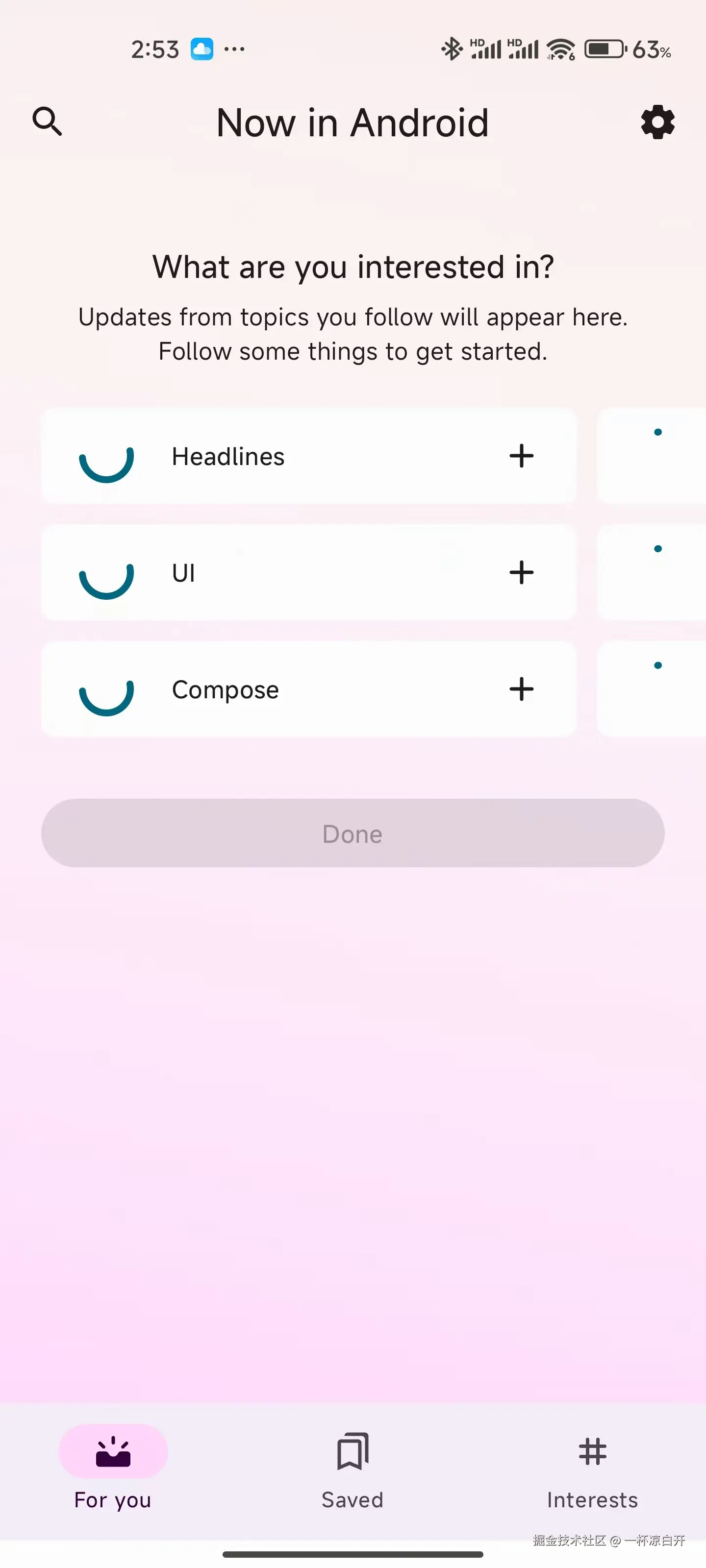Viewport: 706px width, 1568px height.
Task: Follow the UI topic
Action: click(x=521, y=573)
